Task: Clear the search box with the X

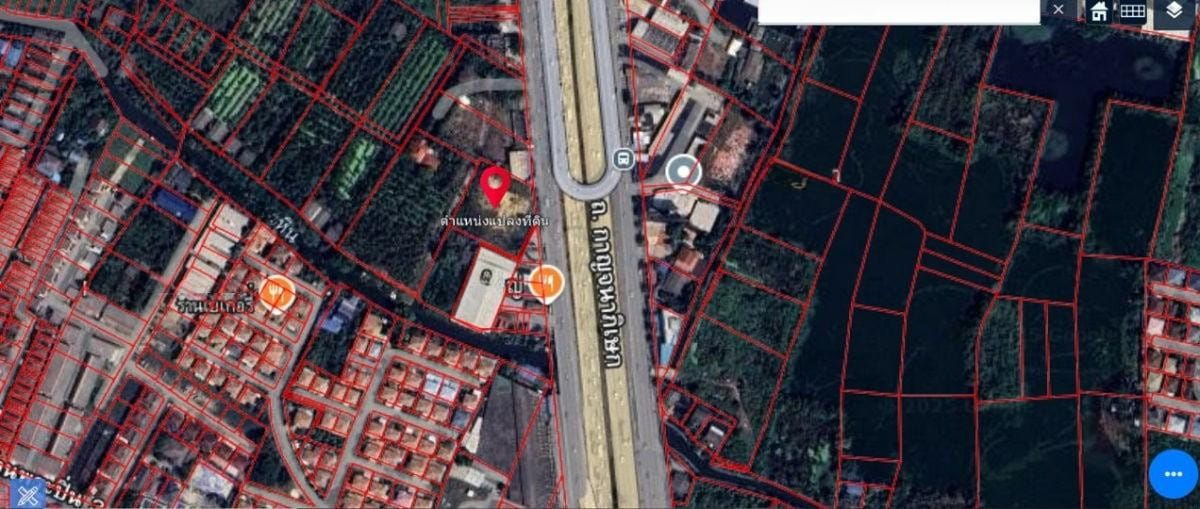Action: coord(1059,10)
